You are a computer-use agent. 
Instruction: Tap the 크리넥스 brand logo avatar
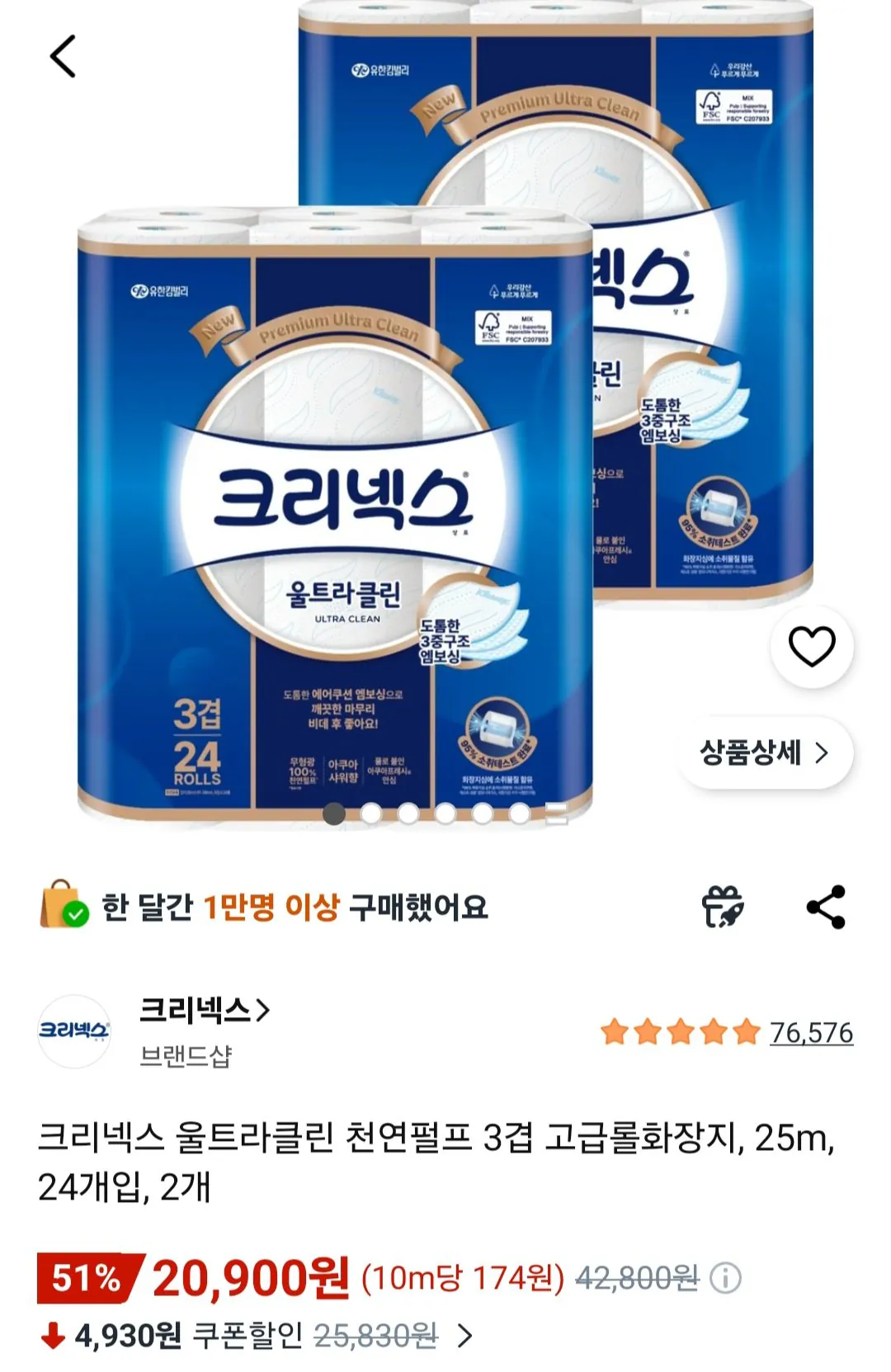[x=74, y=1031]
